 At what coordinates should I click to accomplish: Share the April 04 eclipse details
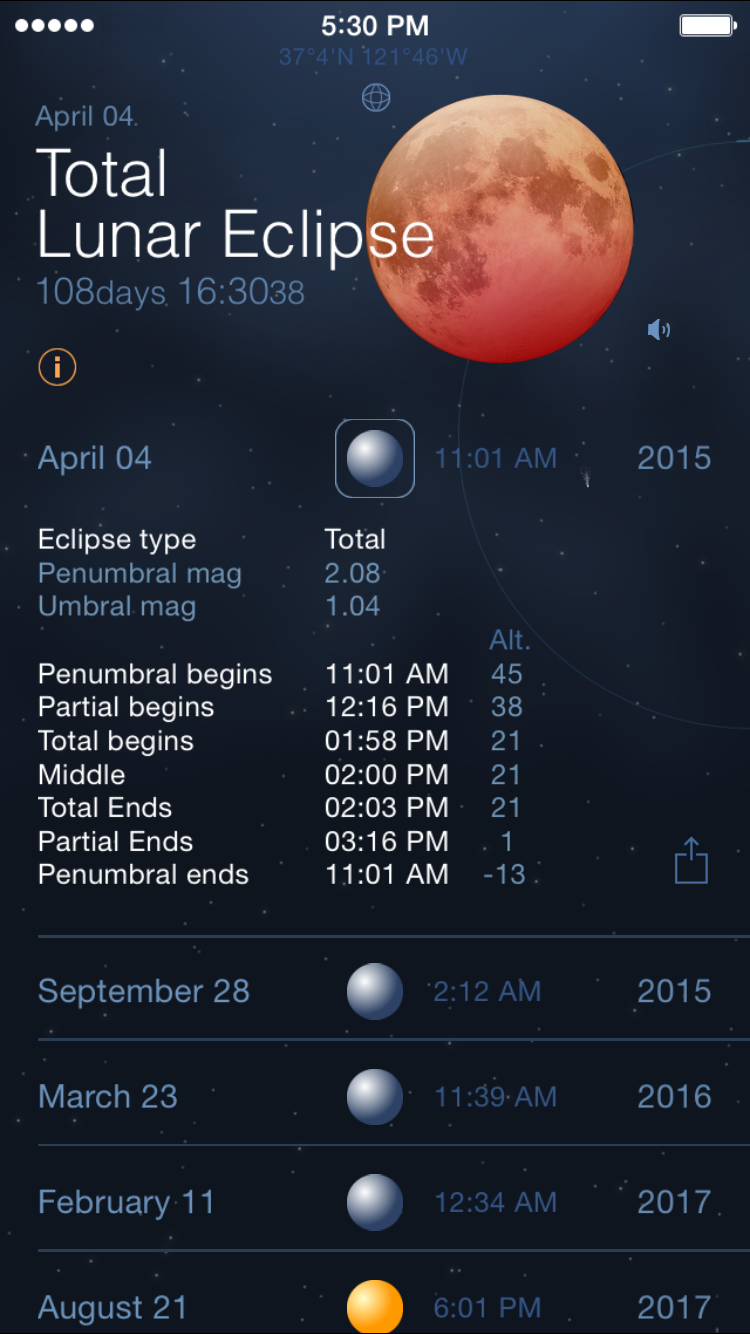point(691,861)
